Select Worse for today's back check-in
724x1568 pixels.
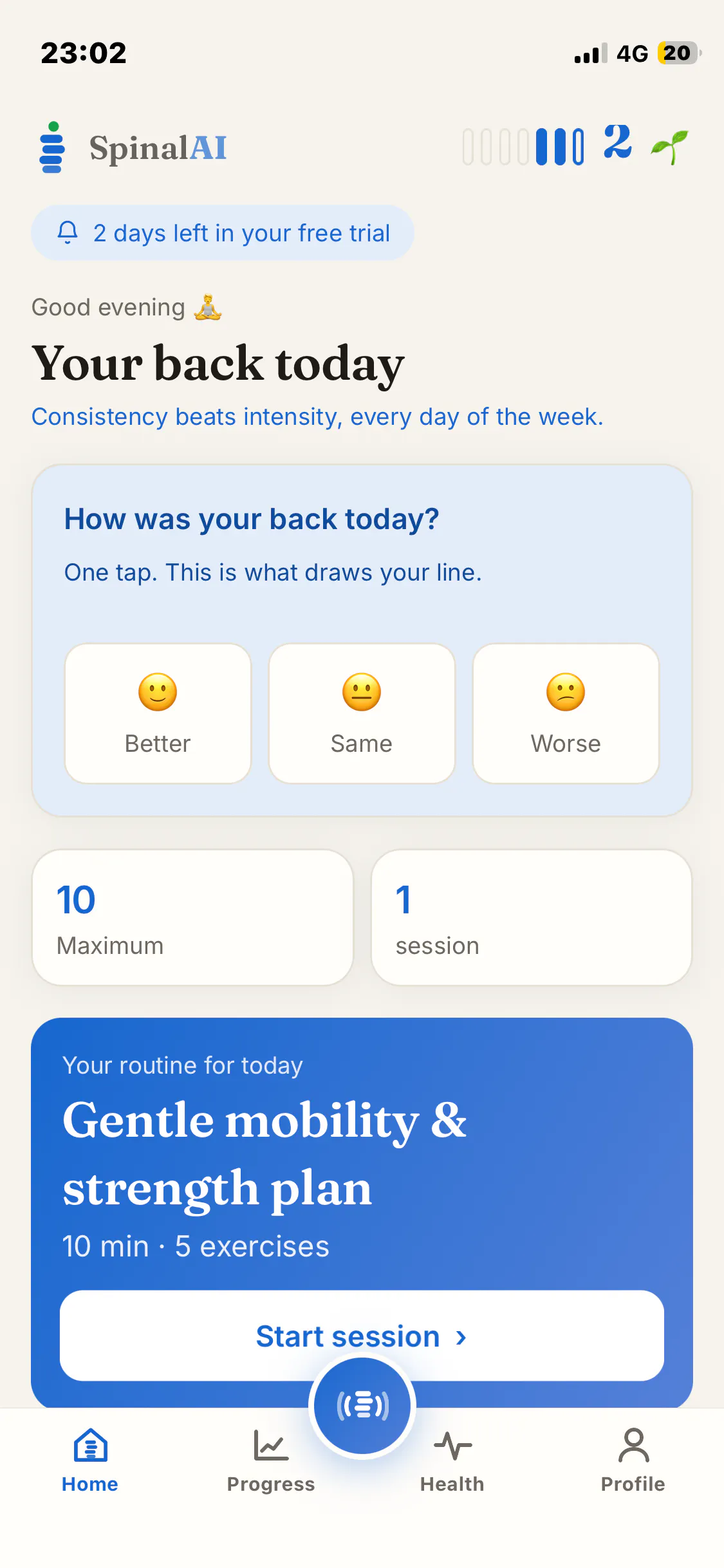[566, 713]
